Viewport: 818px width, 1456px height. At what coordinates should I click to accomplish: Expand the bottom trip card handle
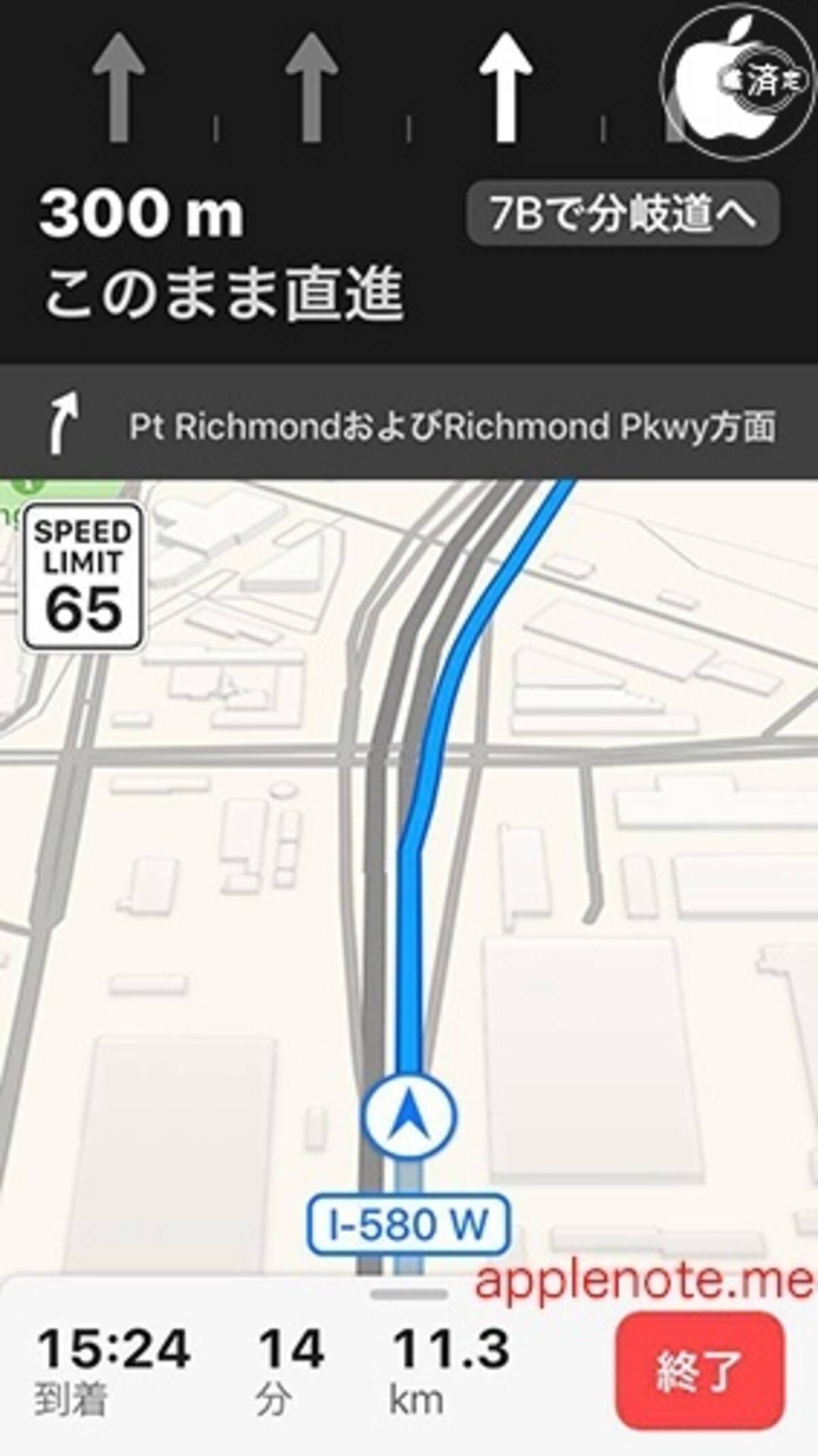[409, 1293]
